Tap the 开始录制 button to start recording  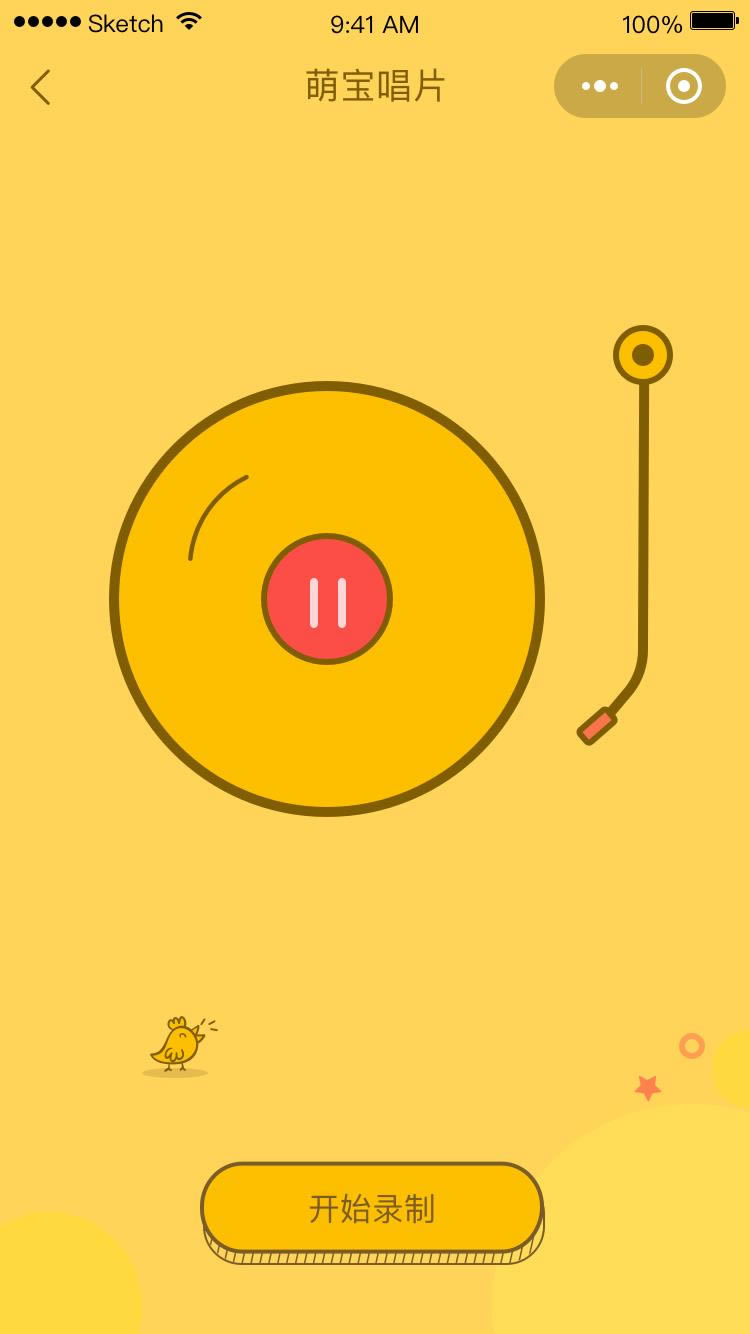tap(372, 1208)
